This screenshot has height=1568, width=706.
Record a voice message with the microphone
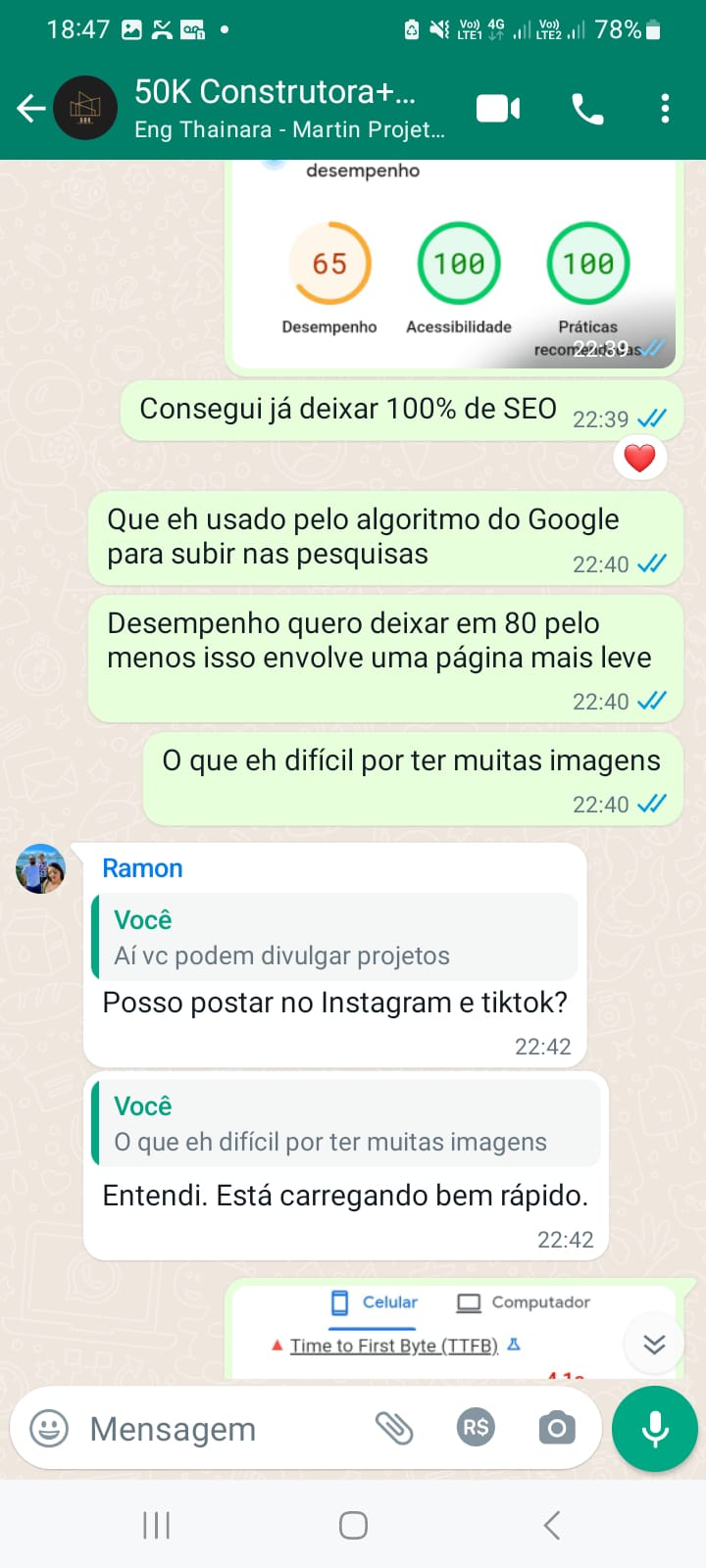point(654,1429)
